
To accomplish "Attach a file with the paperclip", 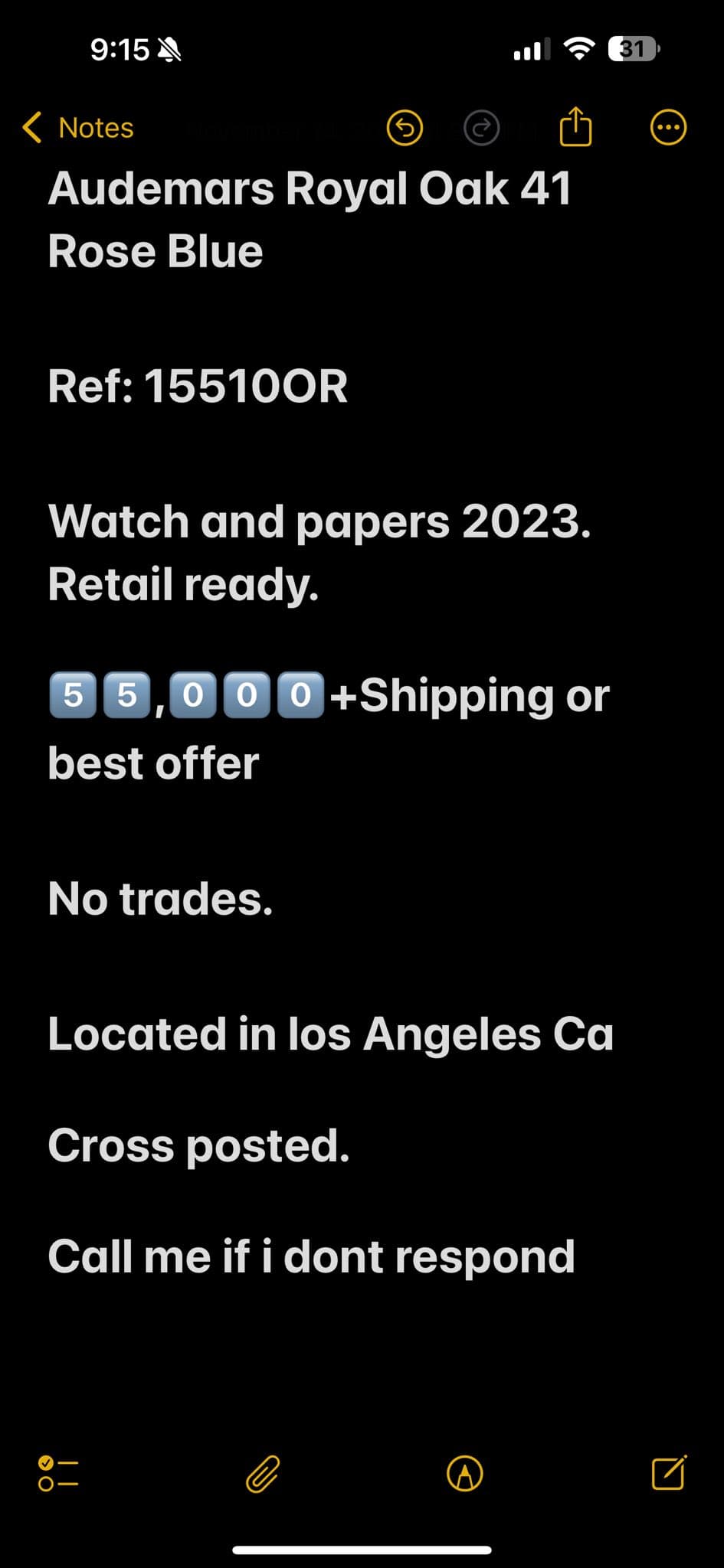I will point(263,1473).
